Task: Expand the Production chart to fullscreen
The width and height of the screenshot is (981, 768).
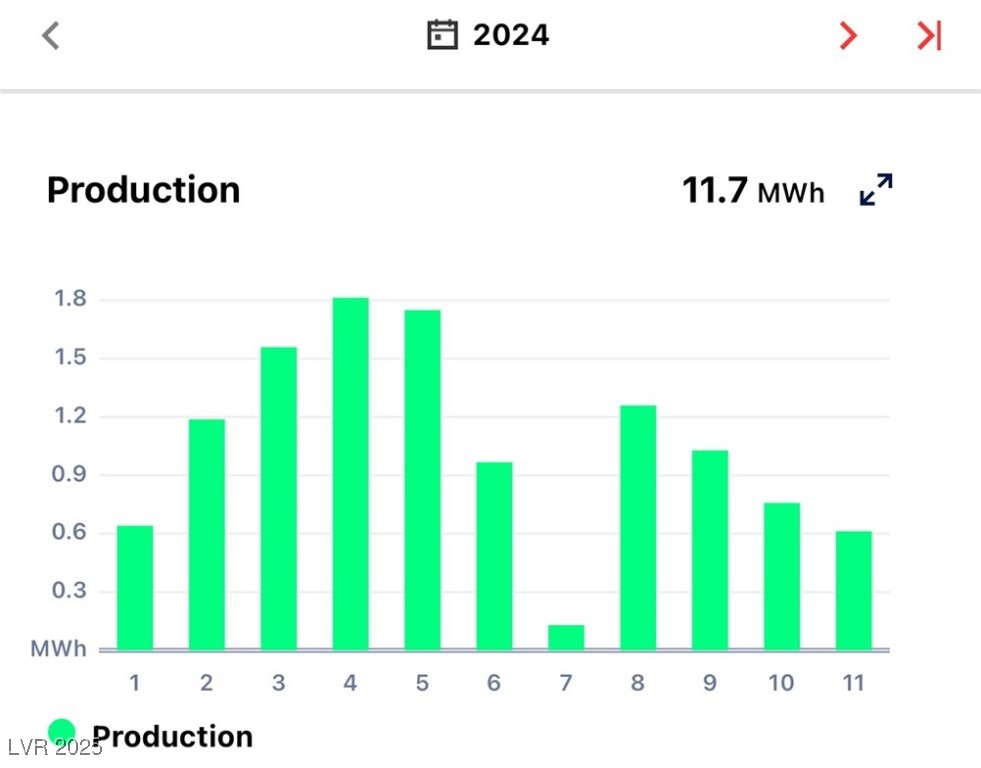Action: [x=876, y=189]
